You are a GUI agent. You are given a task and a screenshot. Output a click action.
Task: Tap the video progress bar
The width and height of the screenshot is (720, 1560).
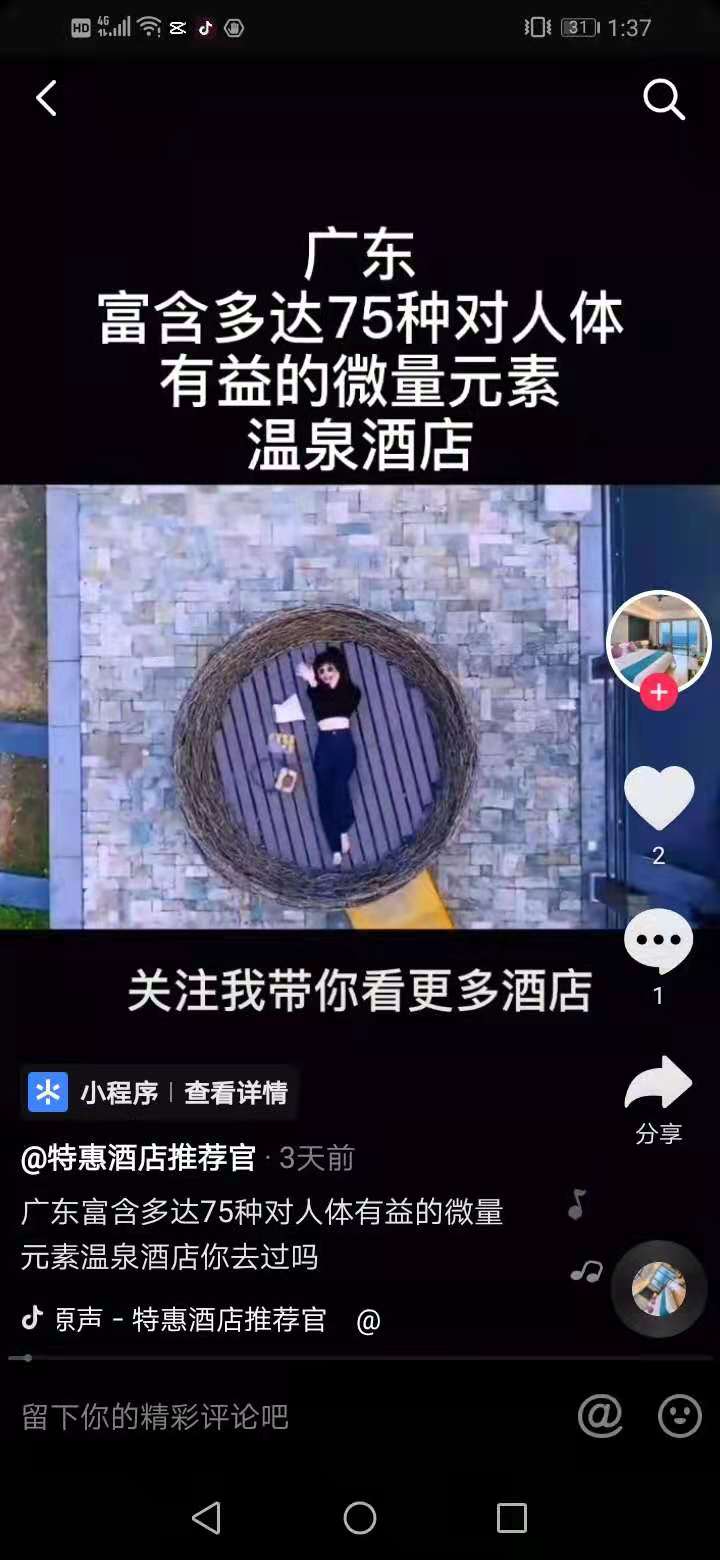360,1358
